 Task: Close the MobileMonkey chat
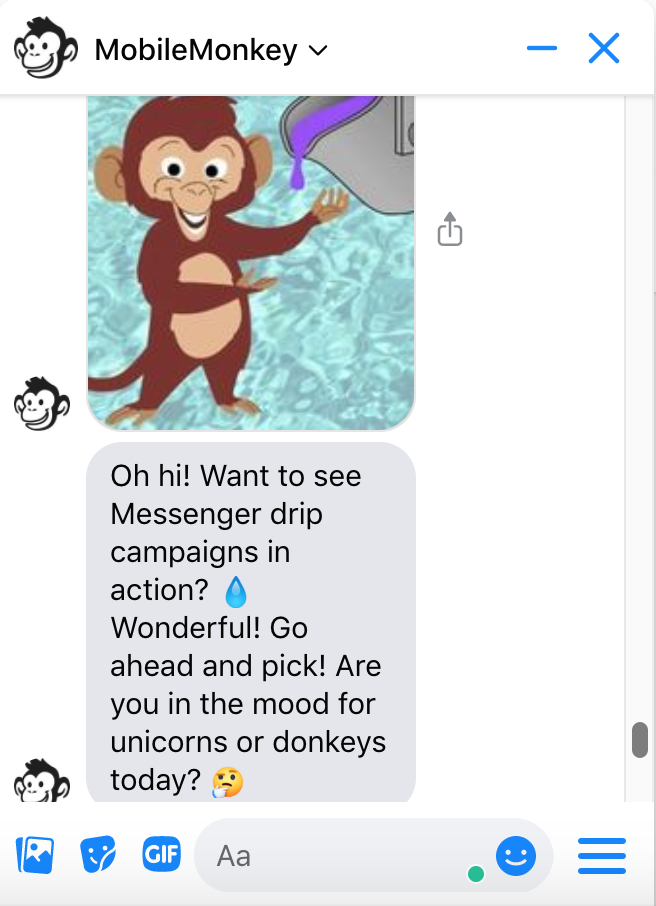point(604,48)
